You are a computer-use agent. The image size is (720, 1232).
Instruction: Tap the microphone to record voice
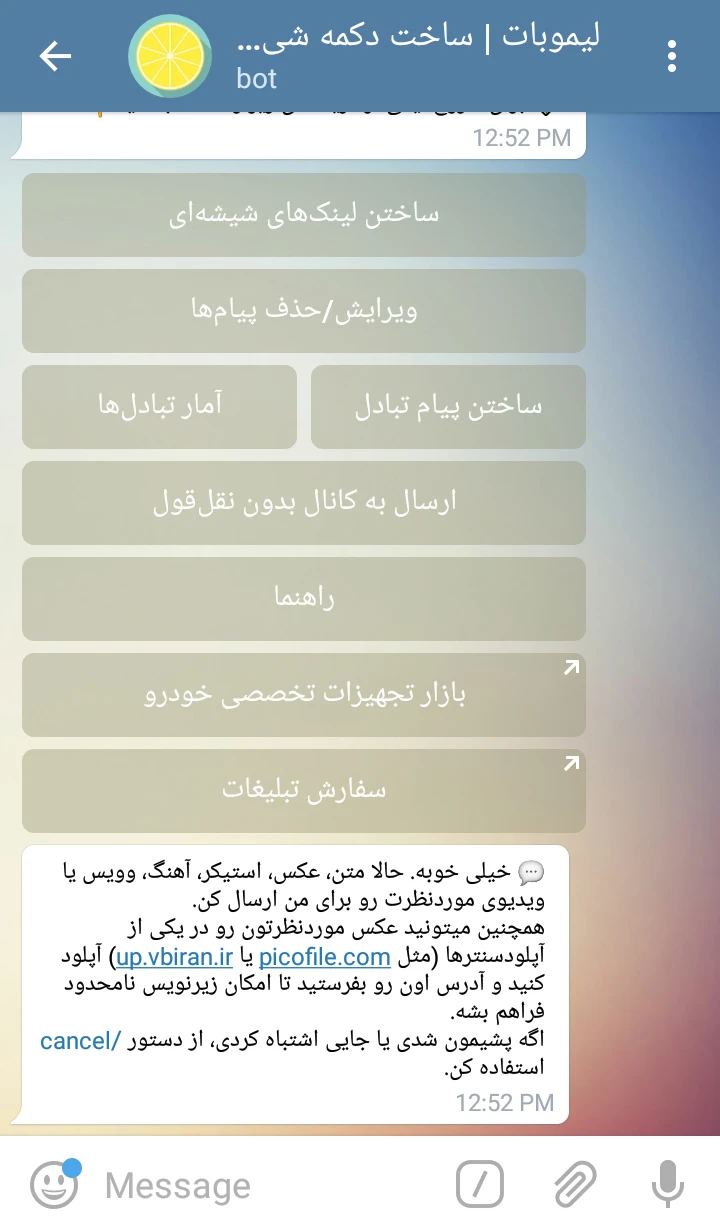coord(667,1185)
